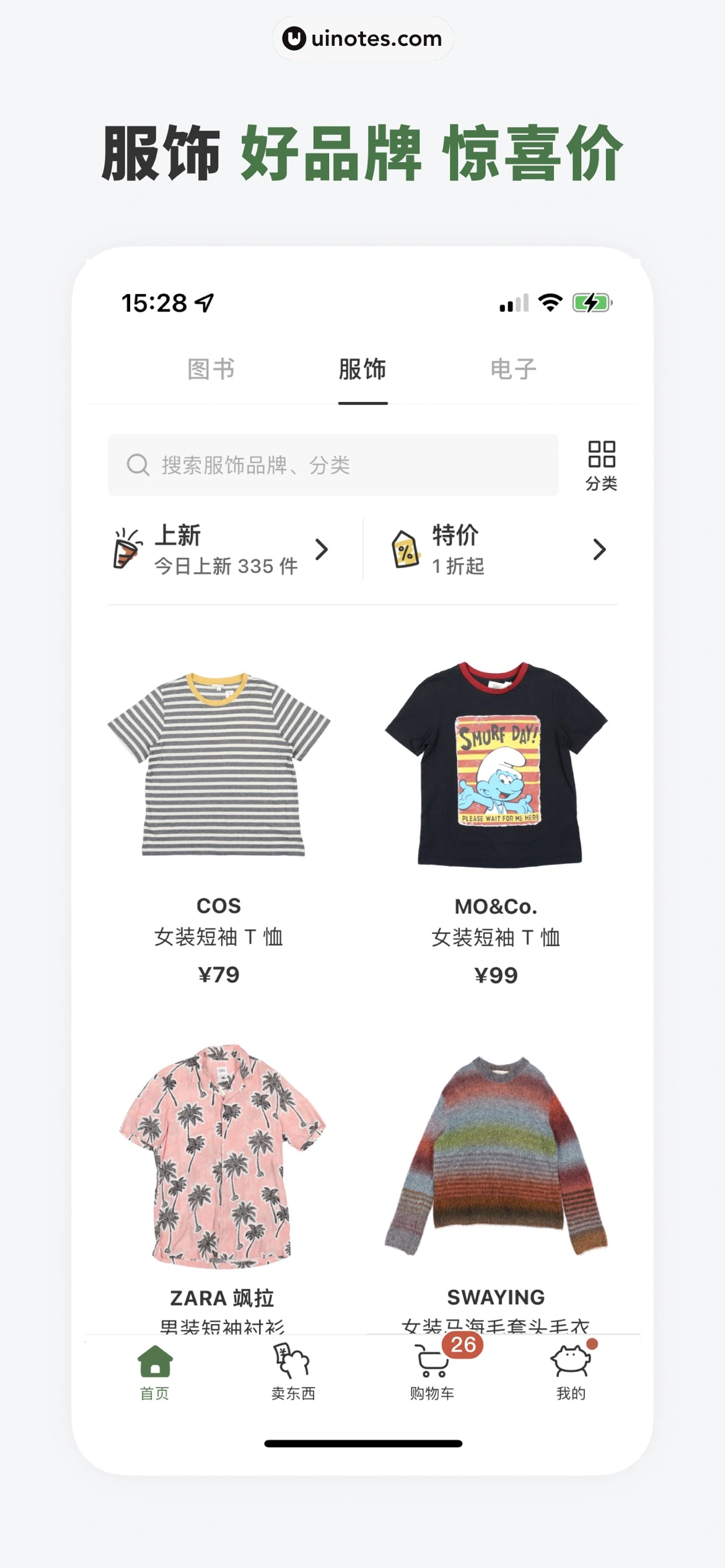Click the search magnifier icon

(137, 463)
